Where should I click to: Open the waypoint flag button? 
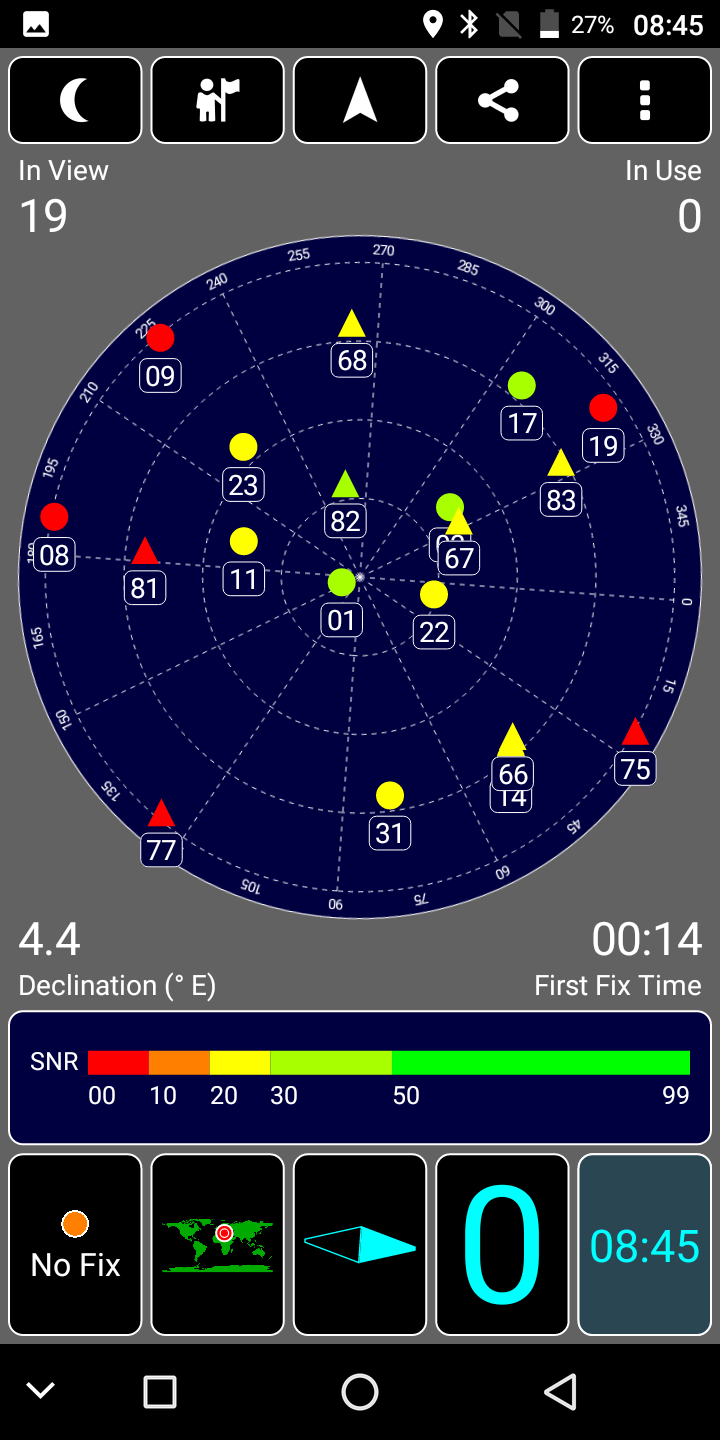tap(217, 100)
